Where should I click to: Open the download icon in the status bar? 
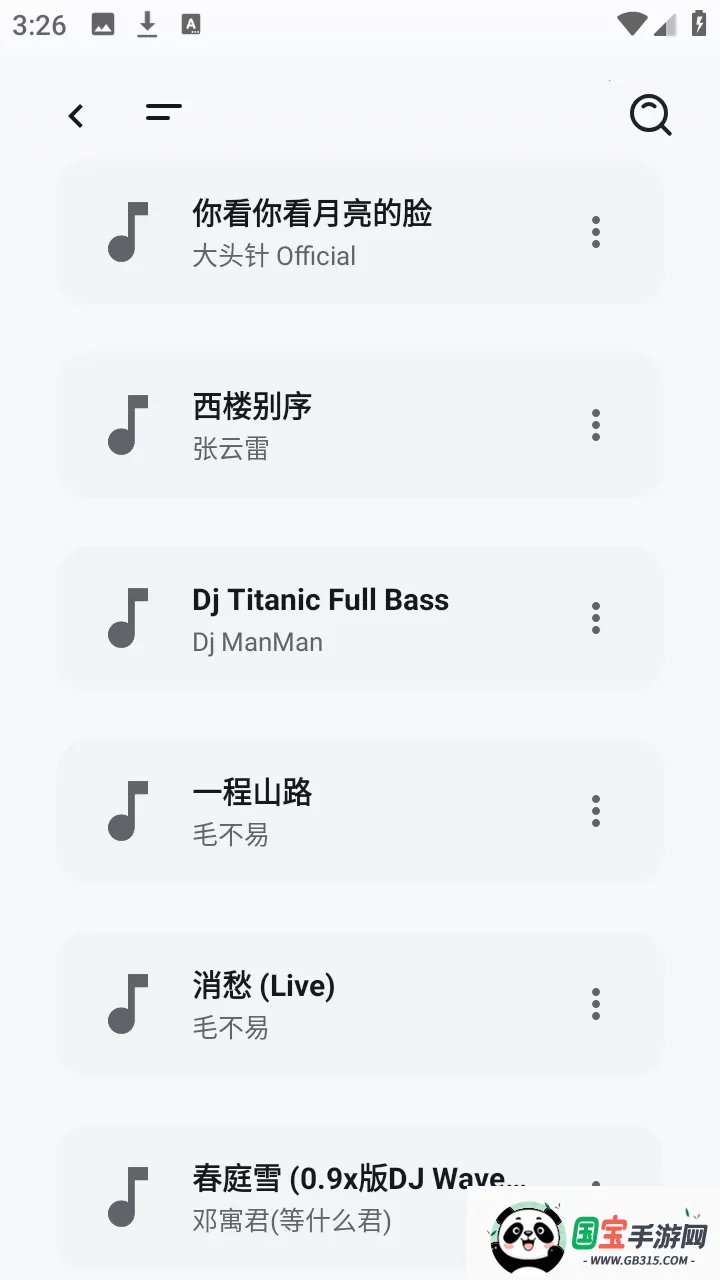147,25
